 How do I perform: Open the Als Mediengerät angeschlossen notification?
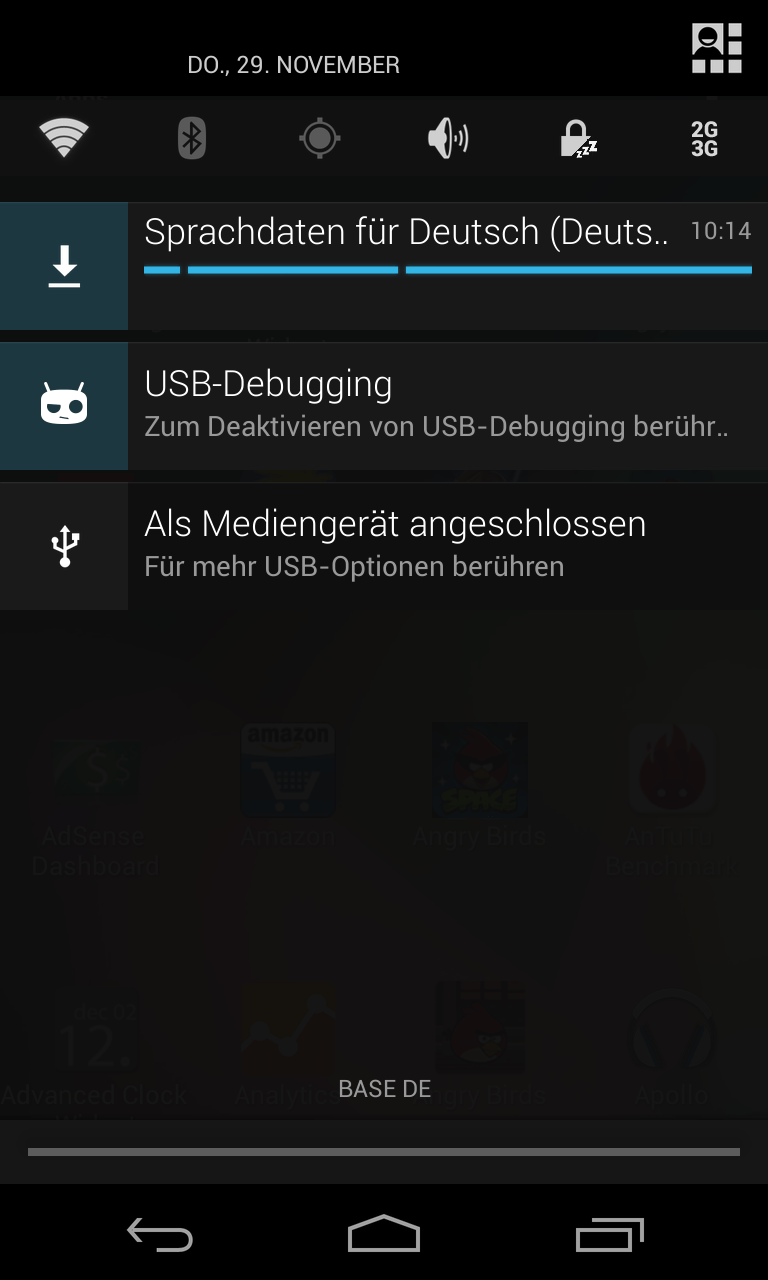coord(384,546)
